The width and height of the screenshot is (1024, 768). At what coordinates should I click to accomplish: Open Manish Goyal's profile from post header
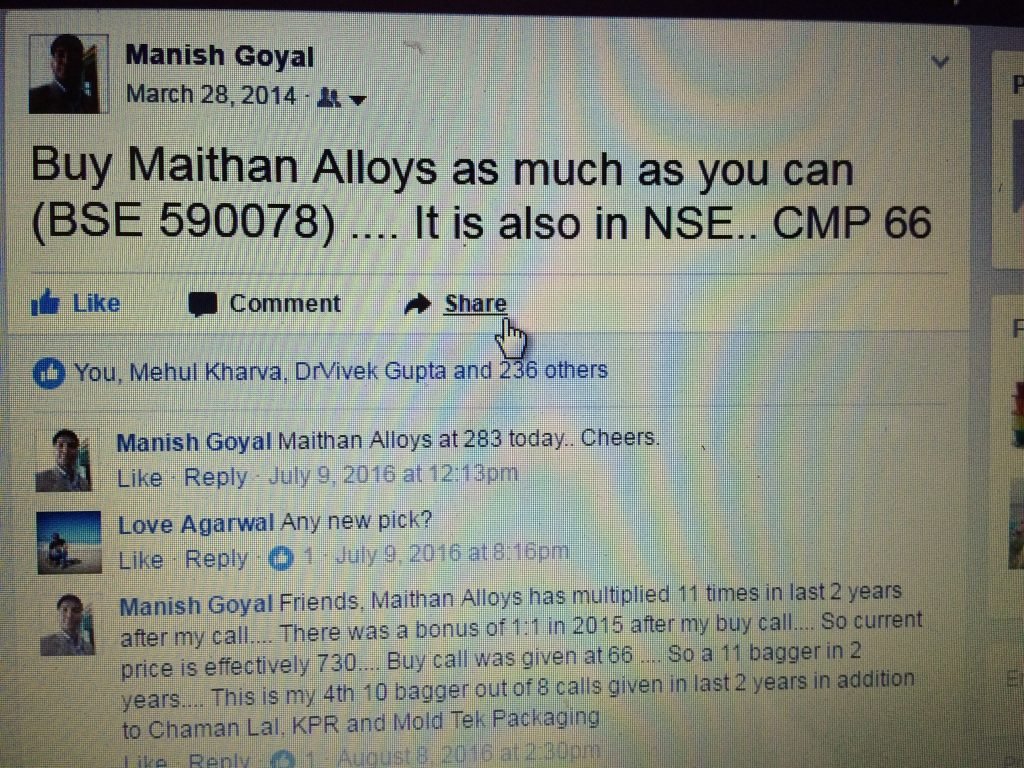click(x=219, y=56)
